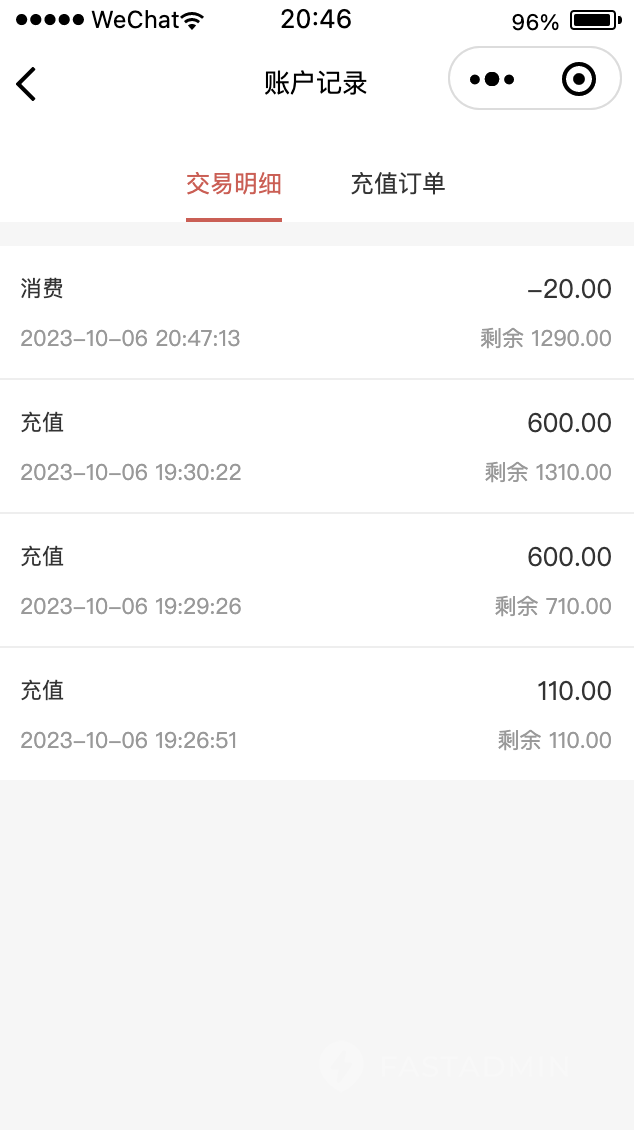Select the 交易明细 tab
This screenshot has height=1130, width=634.
coord(233,184)
